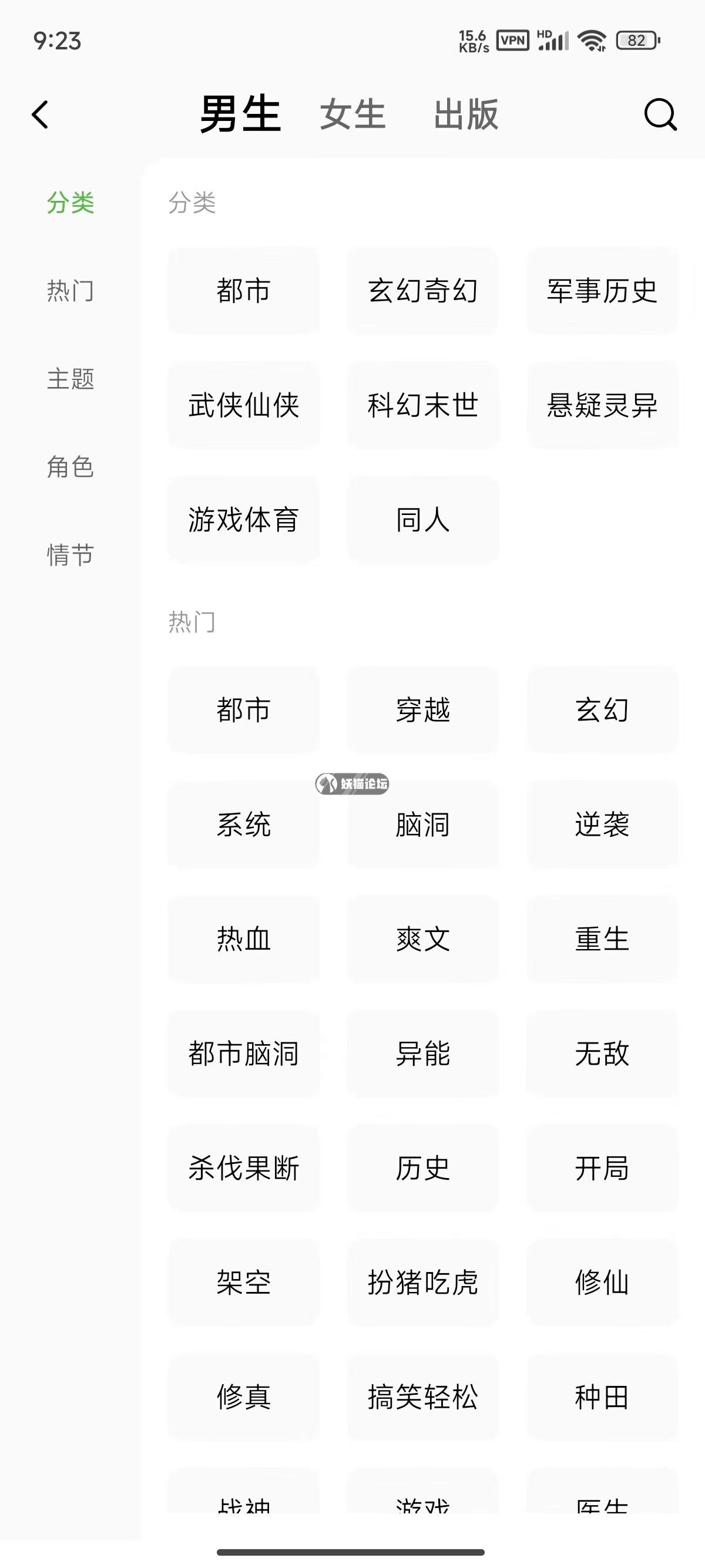
Task: Browse the 搞笑轻松 hot tag
Action: [x=422, y=1397]
